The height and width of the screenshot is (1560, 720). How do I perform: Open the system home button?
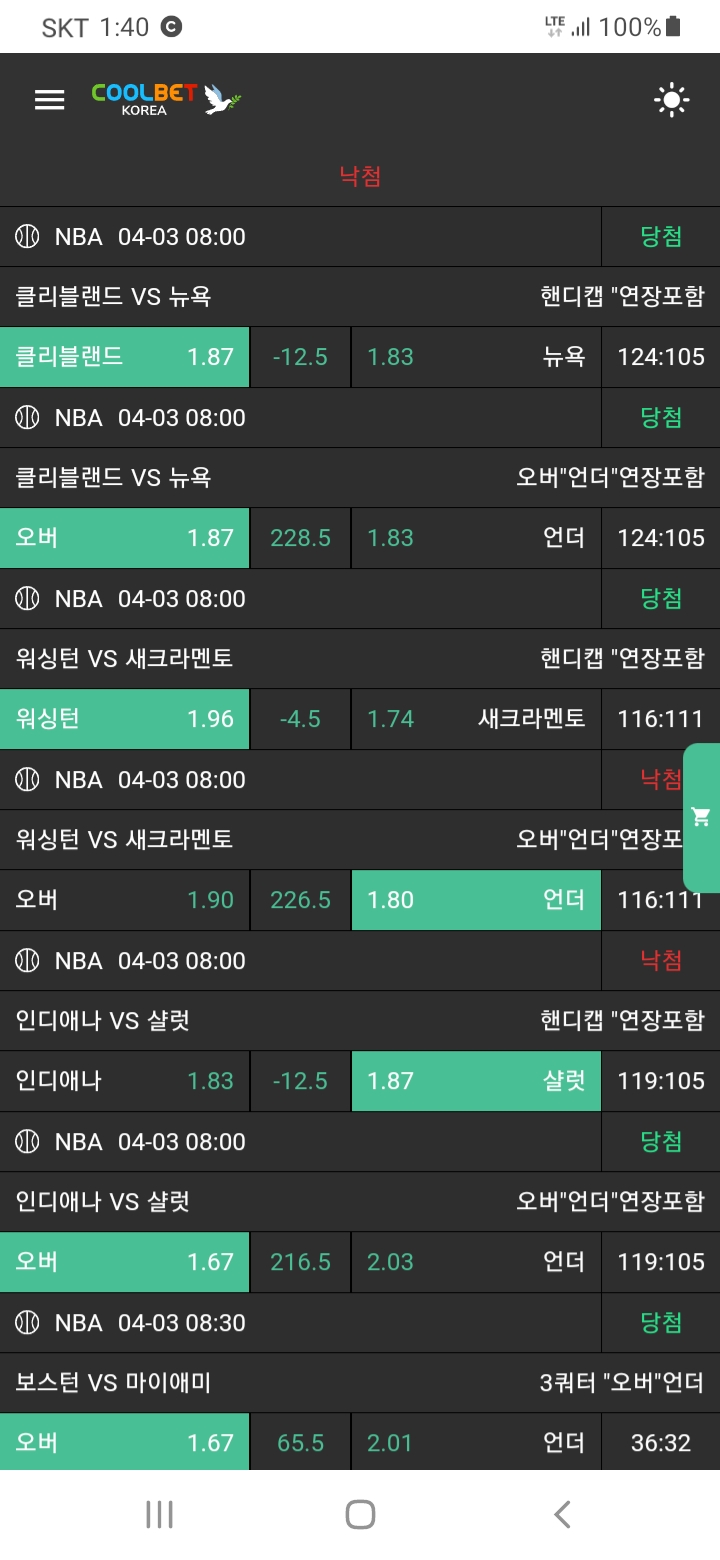point(360,1514)
